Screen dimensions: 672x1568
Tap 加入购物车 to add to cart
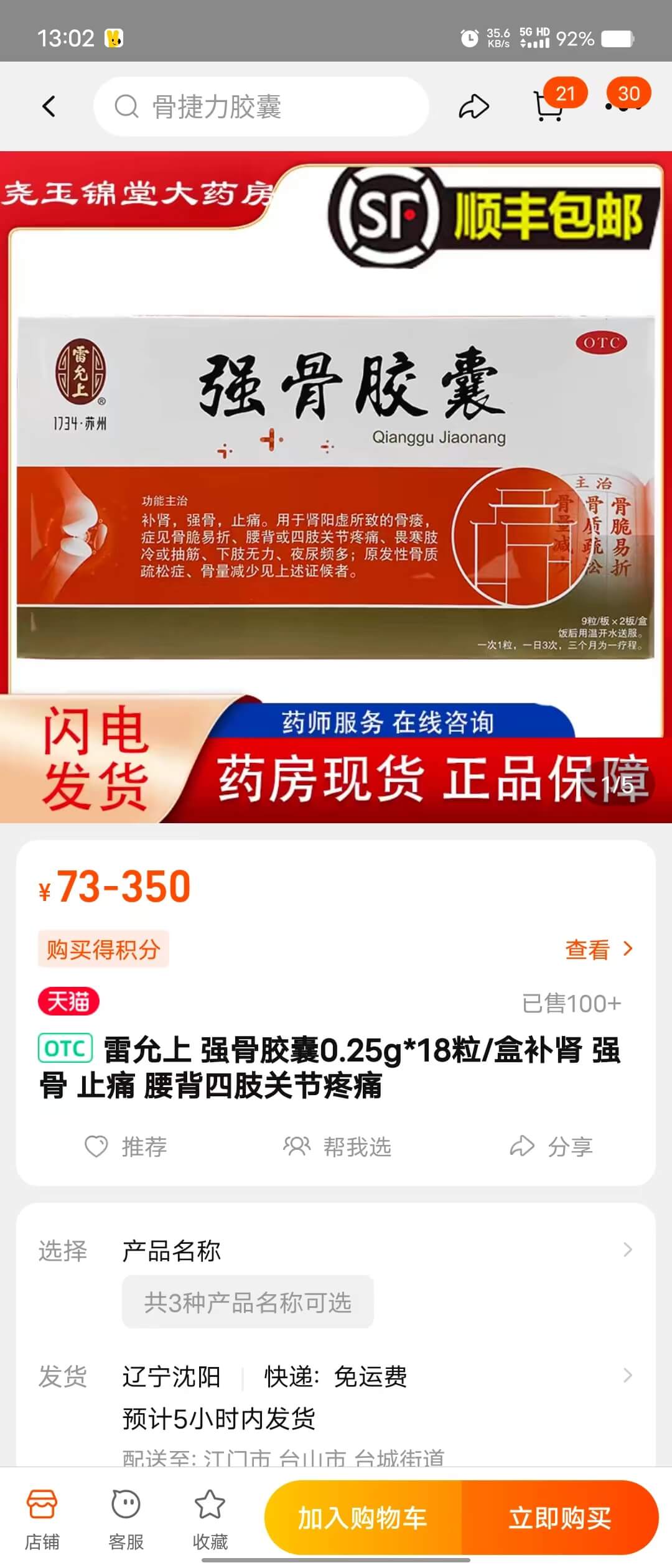point(363,1518)
